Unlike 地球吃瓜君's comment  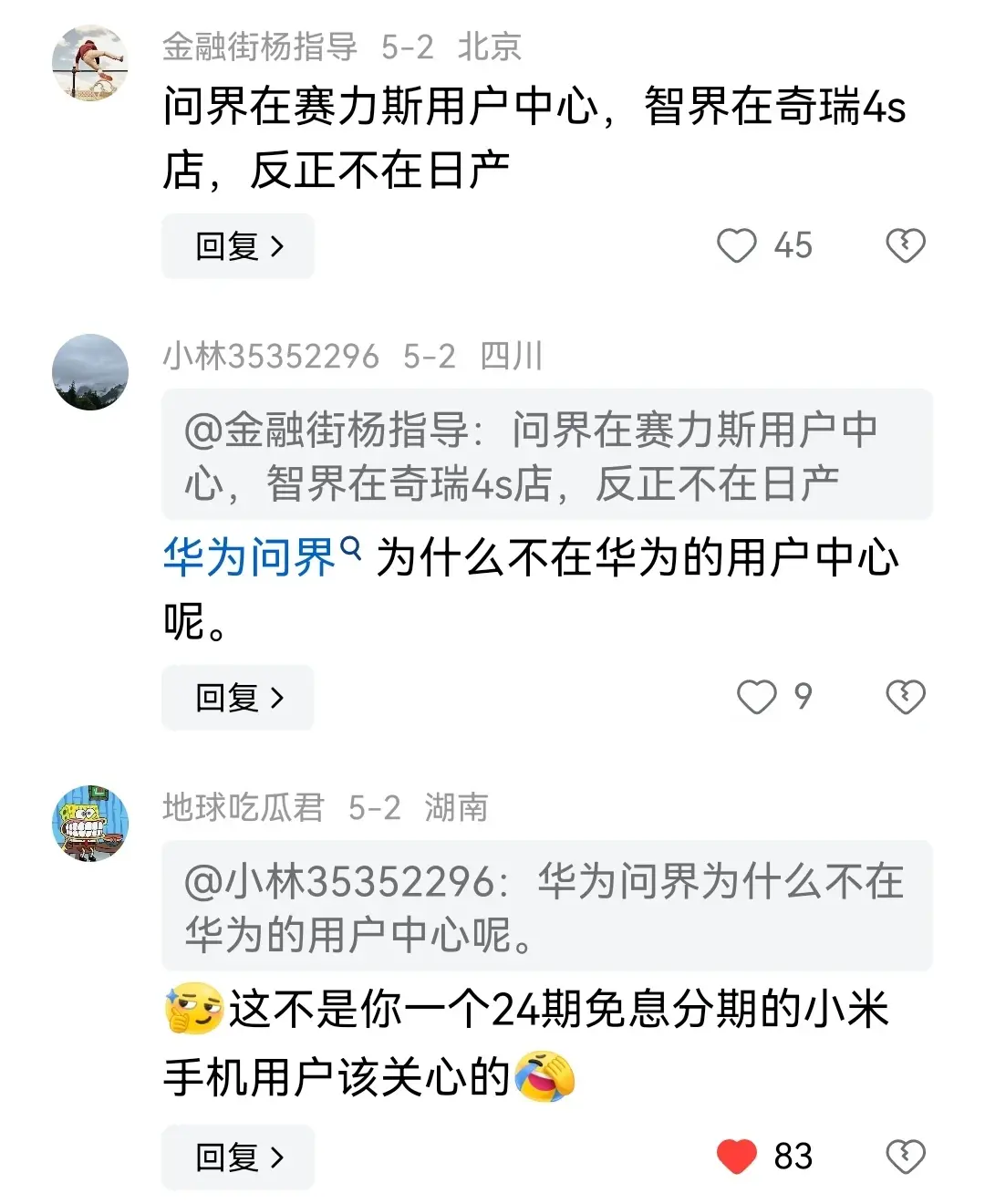point(736,1157)
